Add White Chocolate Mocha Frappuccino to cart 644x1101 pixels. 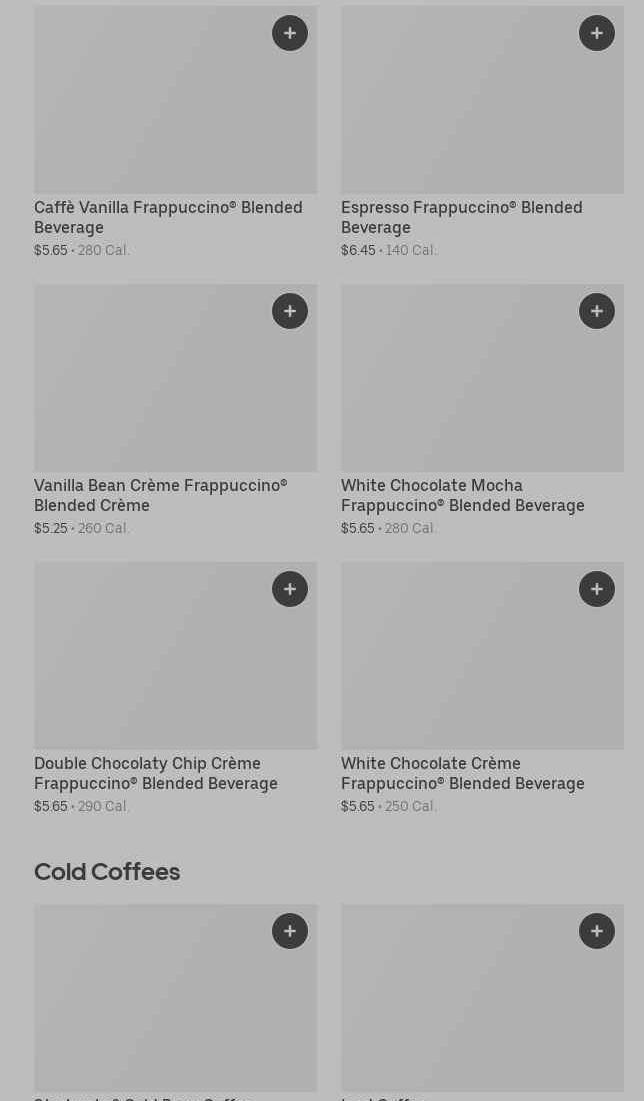point(597,311)
